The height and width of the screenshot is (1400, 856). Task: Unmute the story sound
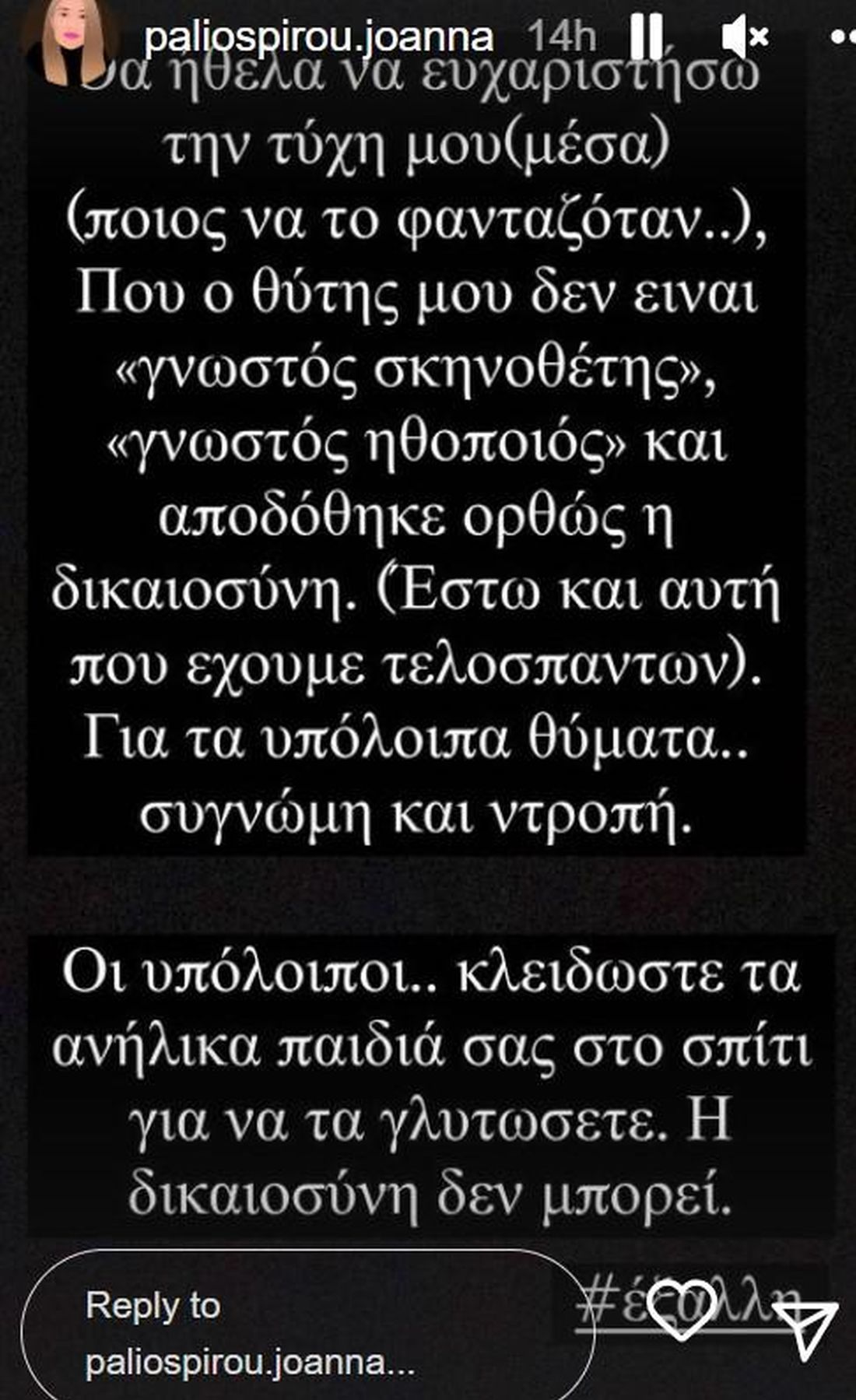[745, 36]
